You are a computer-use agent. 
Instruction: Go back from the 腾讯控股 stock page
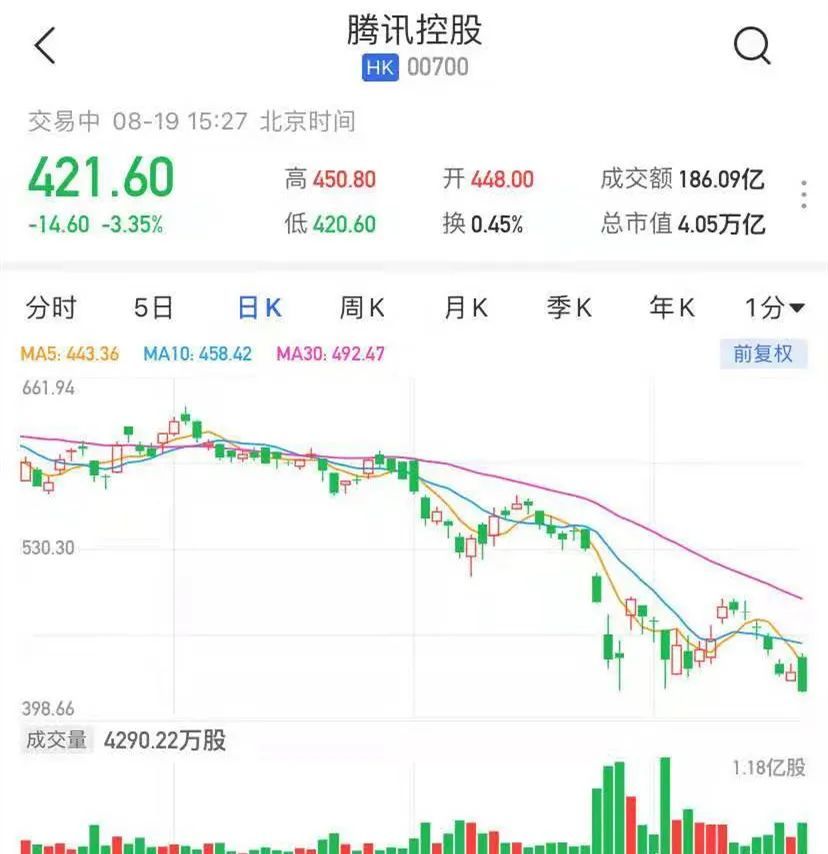(45, 46)
